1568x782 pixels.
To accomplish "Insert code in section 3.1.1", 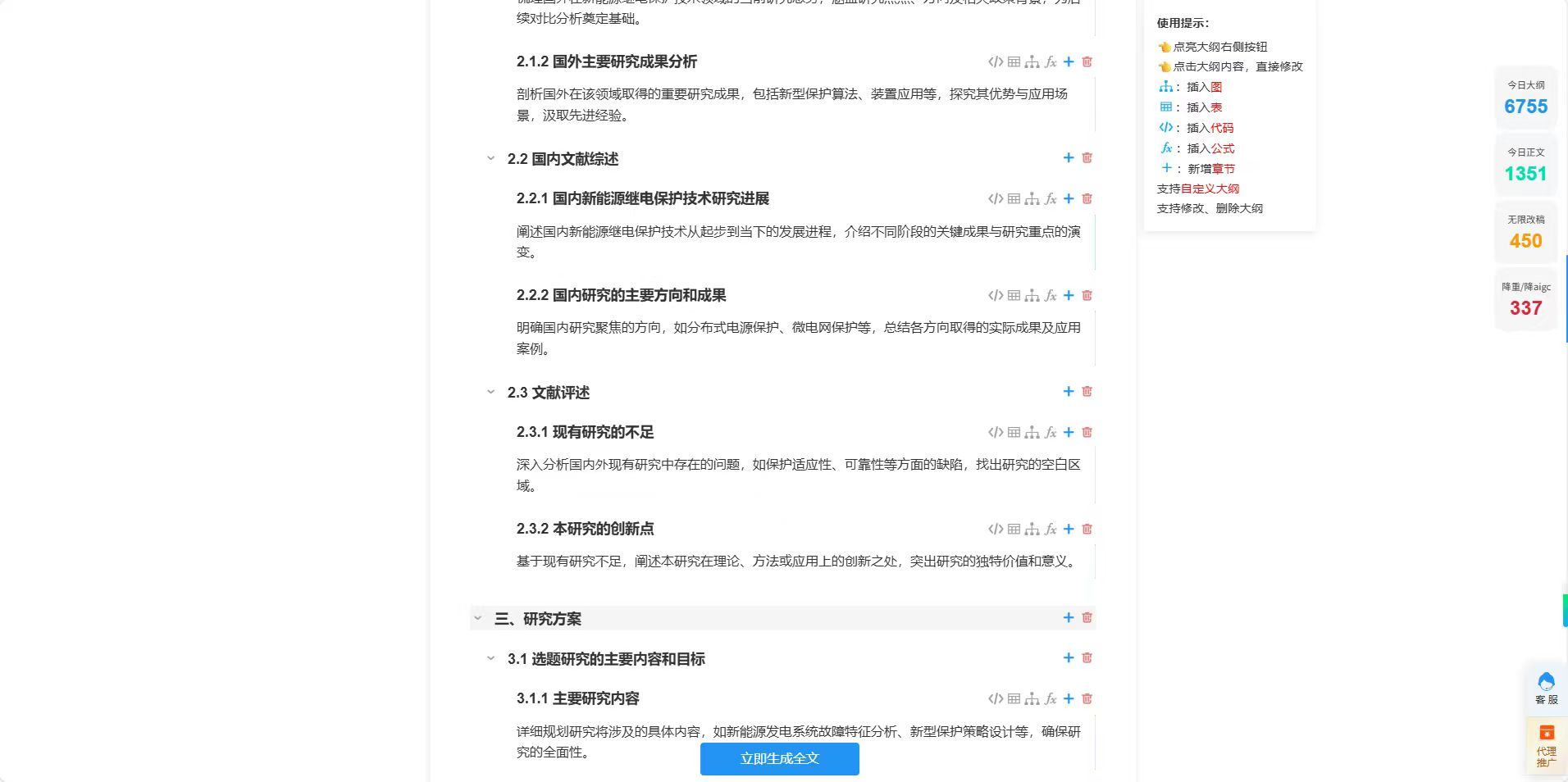I will (x=996, y=699).
